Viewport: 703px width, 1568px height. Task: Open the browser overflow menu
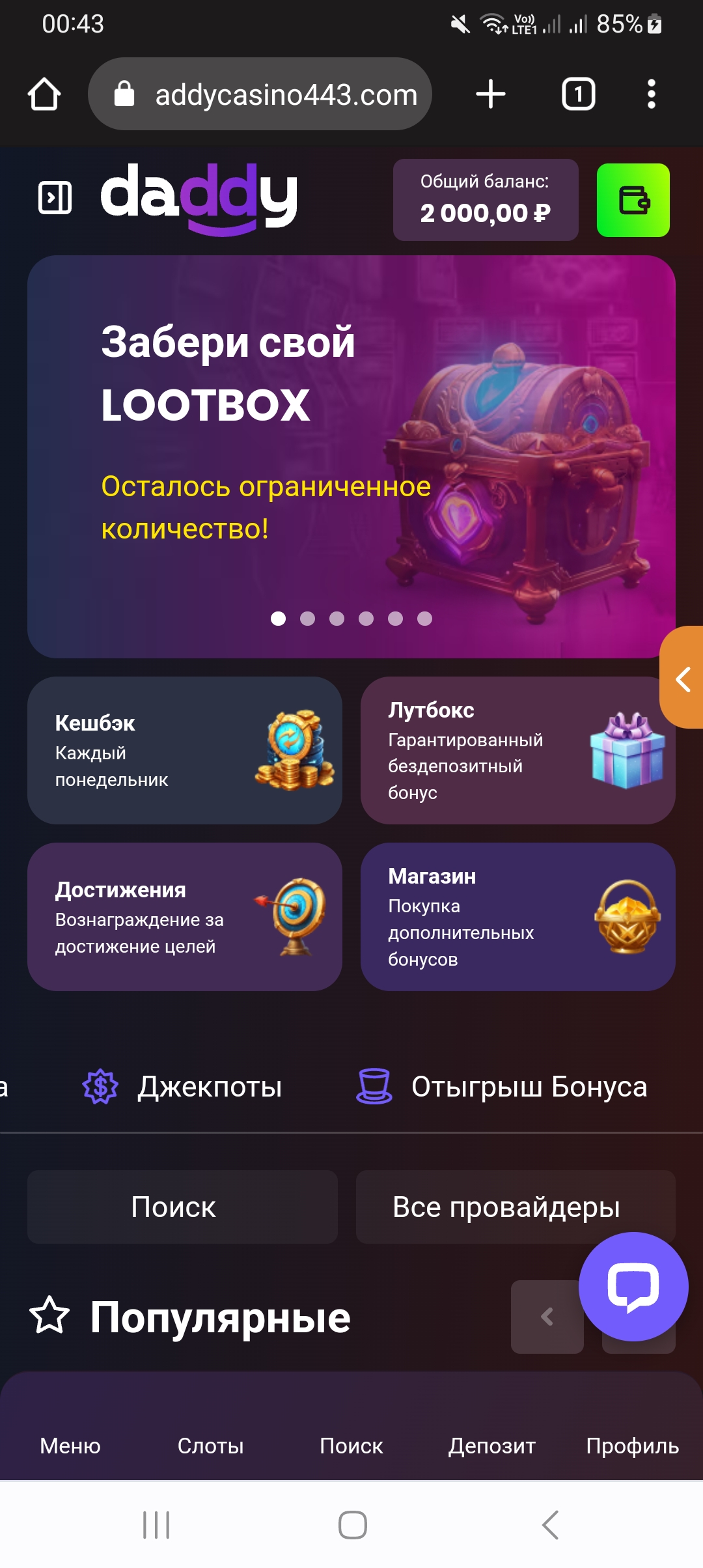point(651,94)
